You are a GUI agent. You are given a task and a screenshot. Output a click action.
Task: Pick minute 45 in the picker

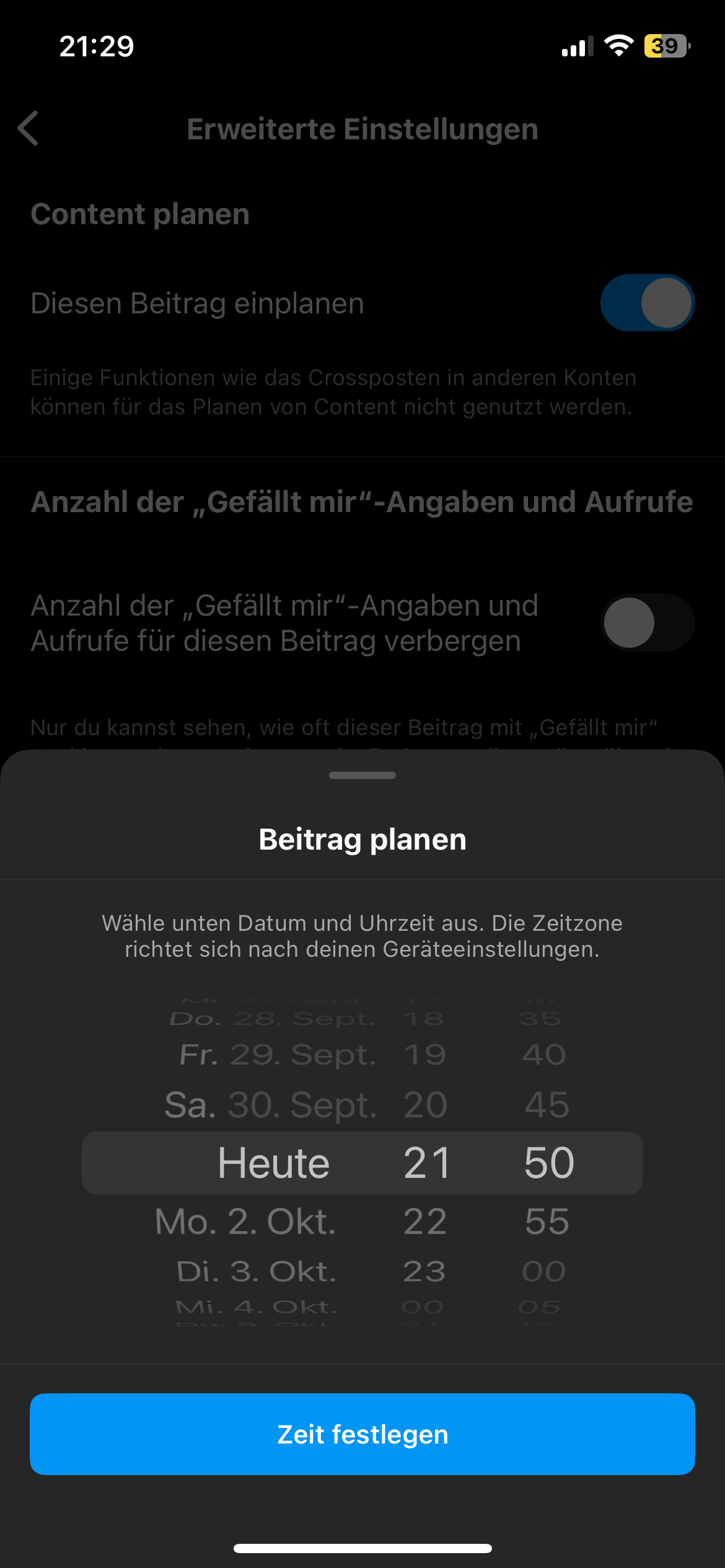[x=547, y=1105]
